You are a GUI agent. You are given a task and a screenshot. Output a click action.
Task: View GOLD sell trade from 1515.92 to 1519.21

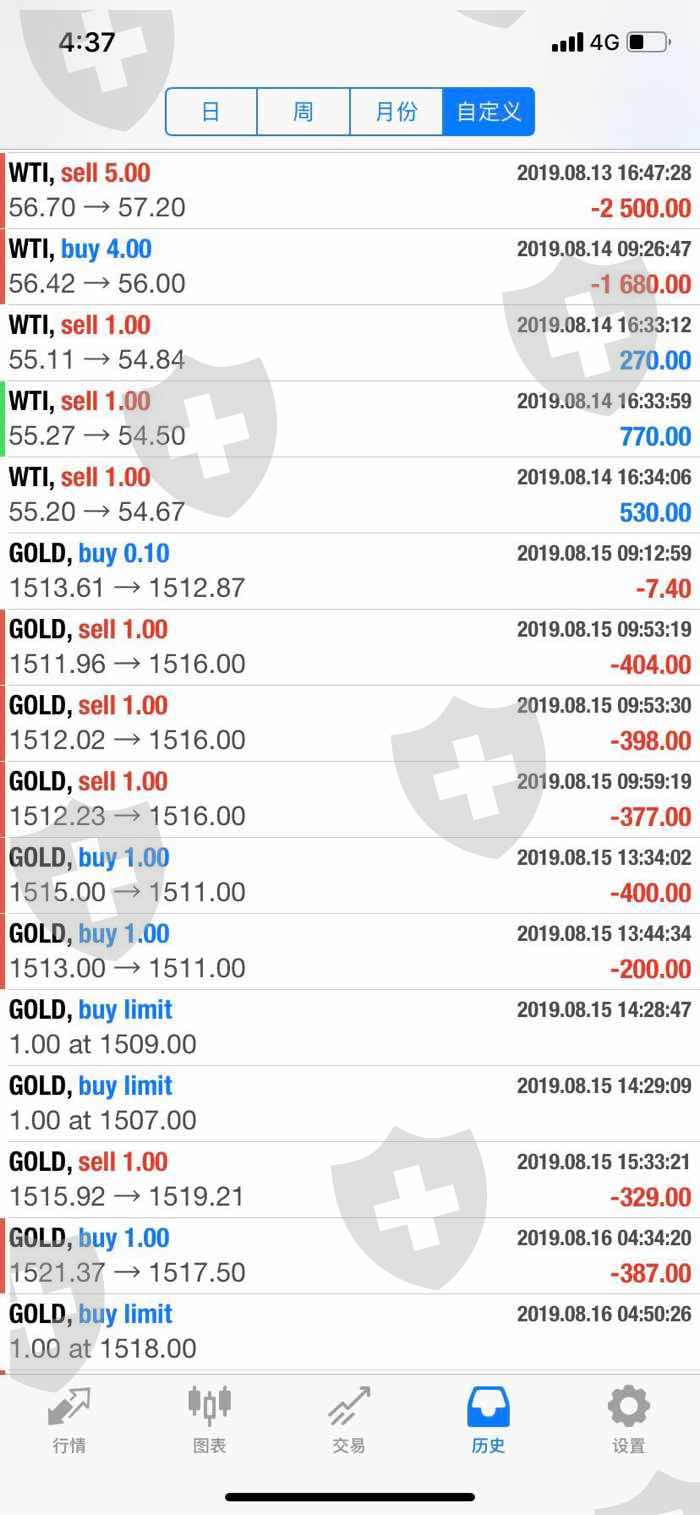click(350, 1178)
